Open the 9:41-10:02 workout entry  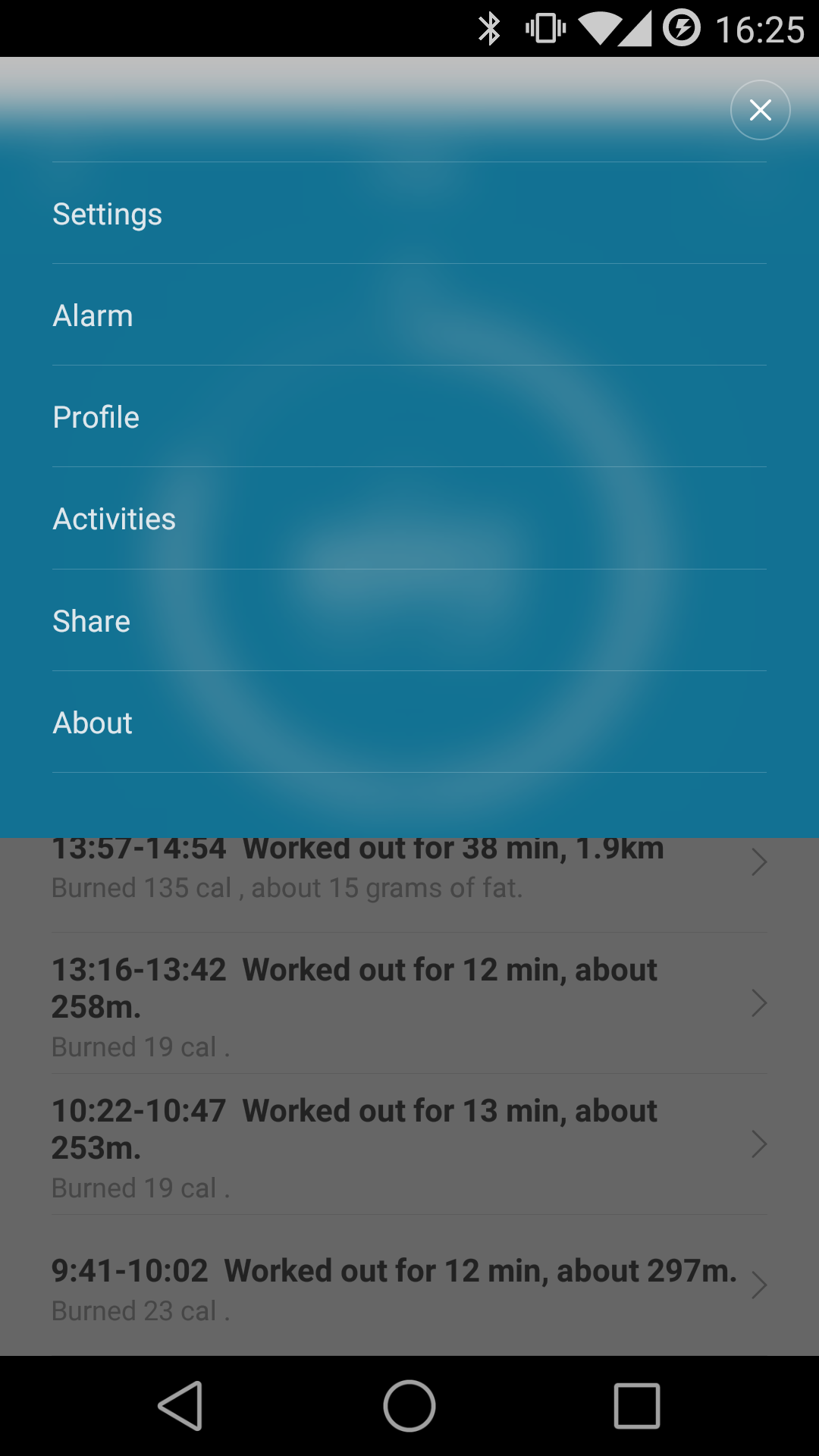pyautogui.click(x=409, y=1285)
